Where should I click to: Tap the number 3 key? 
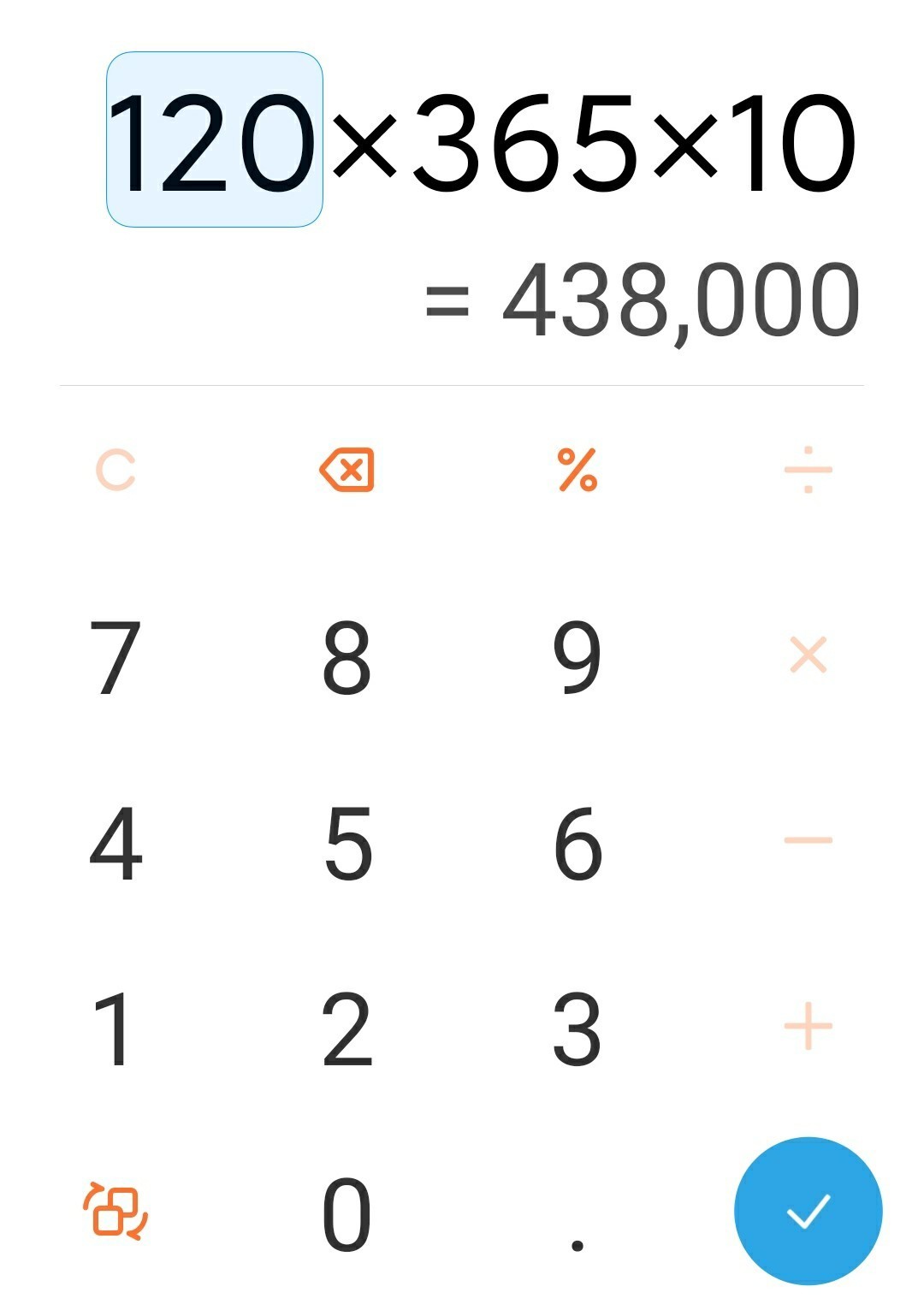point(577,1028)
